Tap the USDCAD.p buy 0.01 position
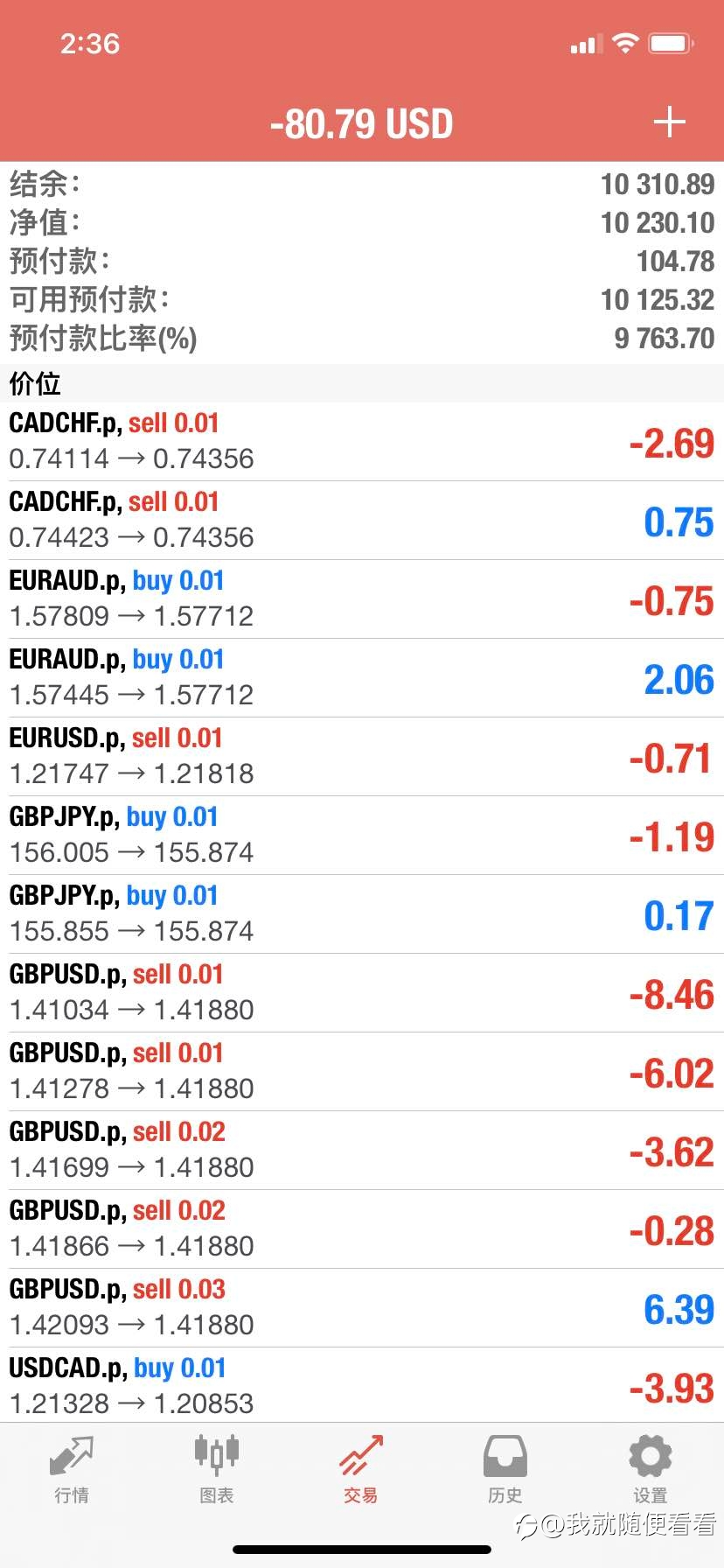This screenshot has width=724, height=1568. click(x=362, y=1385)
